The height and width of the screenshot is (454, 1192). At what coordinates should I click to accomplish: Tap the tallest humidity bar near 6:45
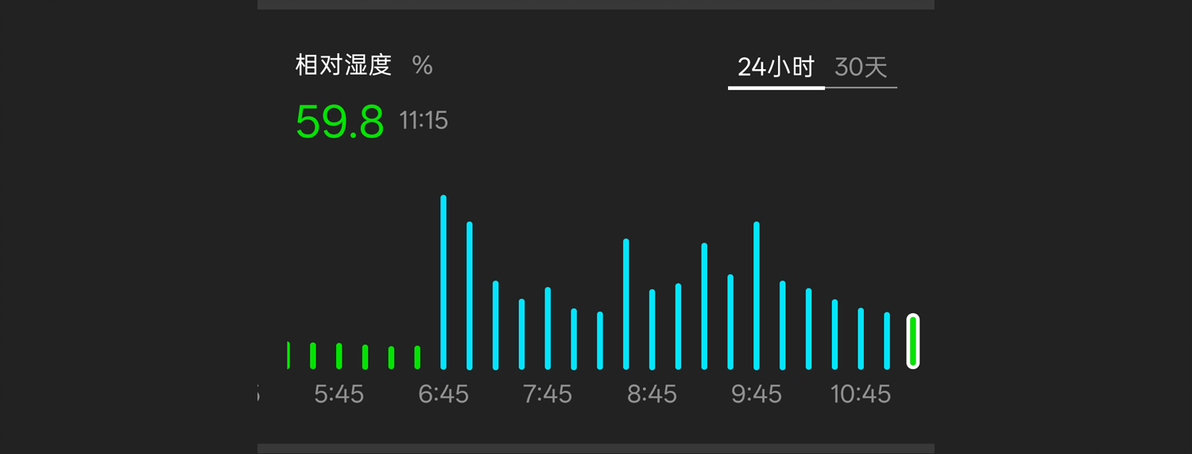443,283
